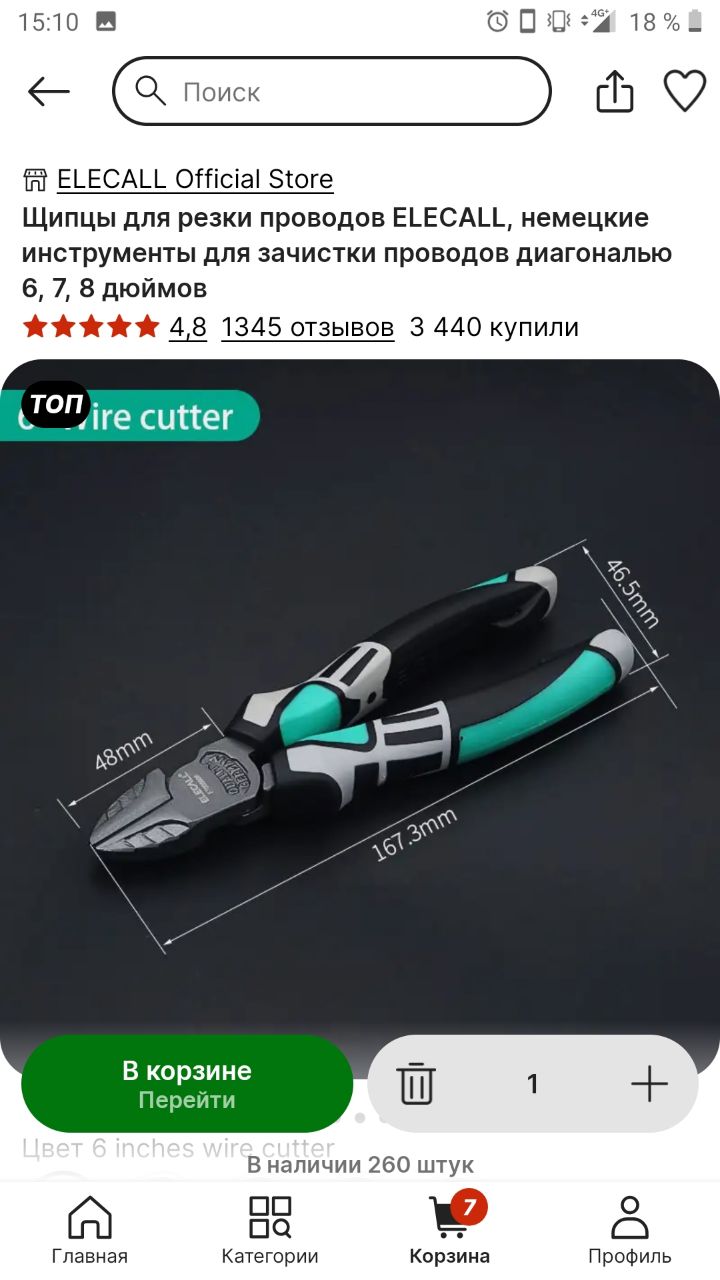
Task: Remove item with the trash icon
Action: [416, 1084]
